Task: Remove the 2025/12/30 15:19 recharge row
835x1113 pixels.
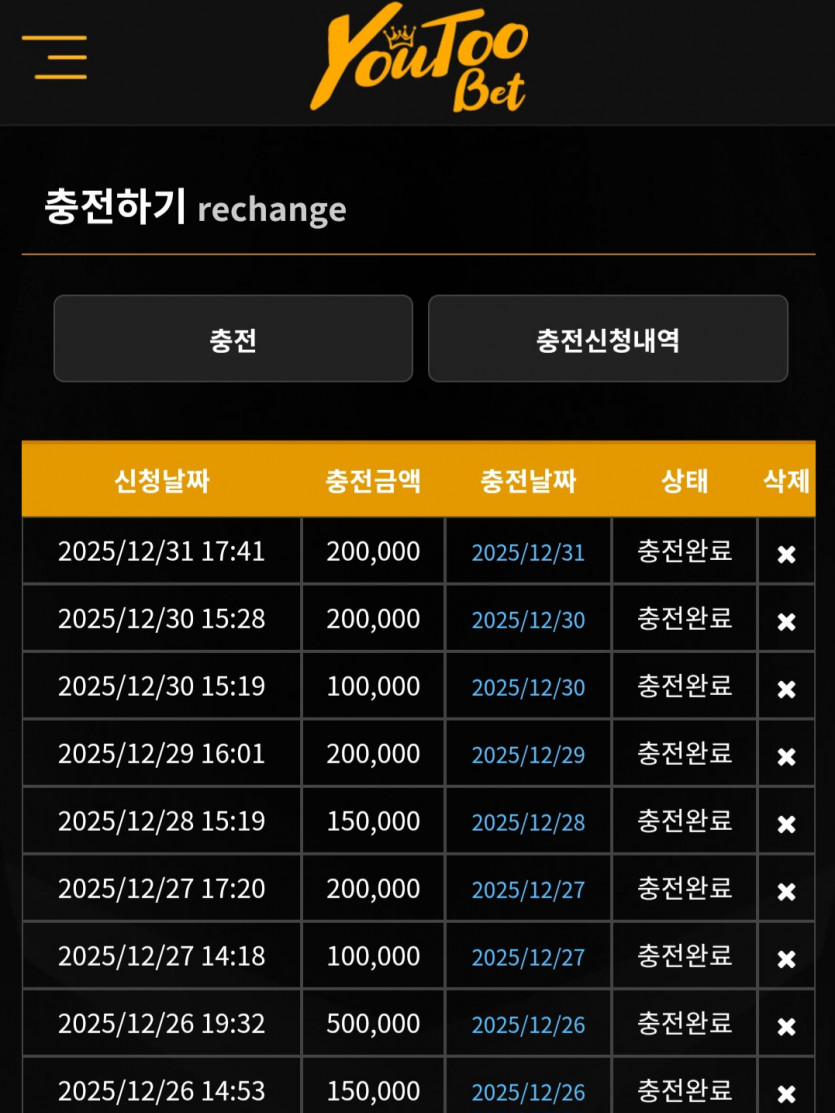Action: click(786, 689)
